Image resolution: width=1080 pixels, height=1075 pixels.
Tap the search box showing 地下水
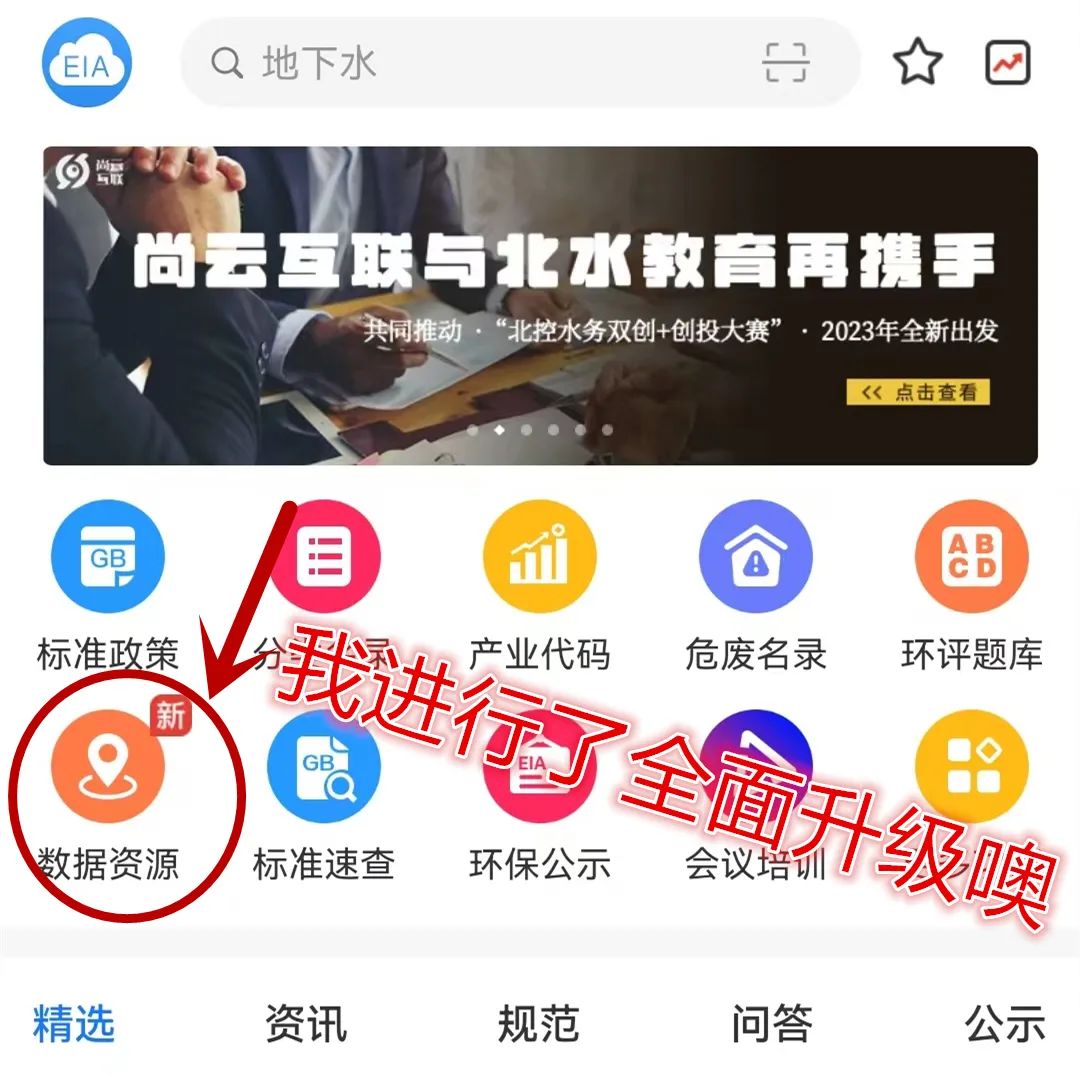pyautogui.click(x=480, y=64)
